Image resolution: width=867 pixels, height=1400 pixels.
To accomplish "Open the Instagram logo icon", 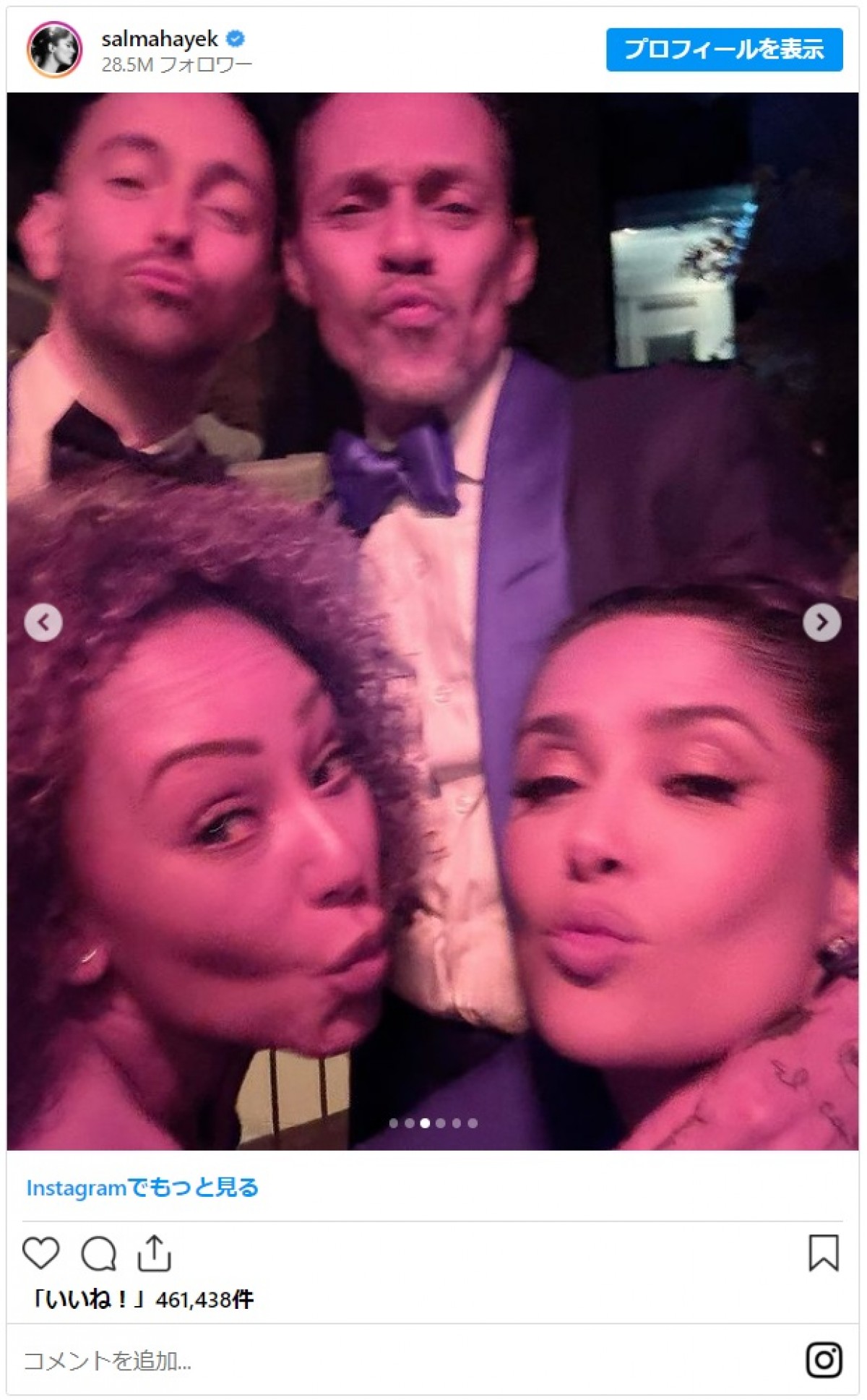I will coord(824,1360).
